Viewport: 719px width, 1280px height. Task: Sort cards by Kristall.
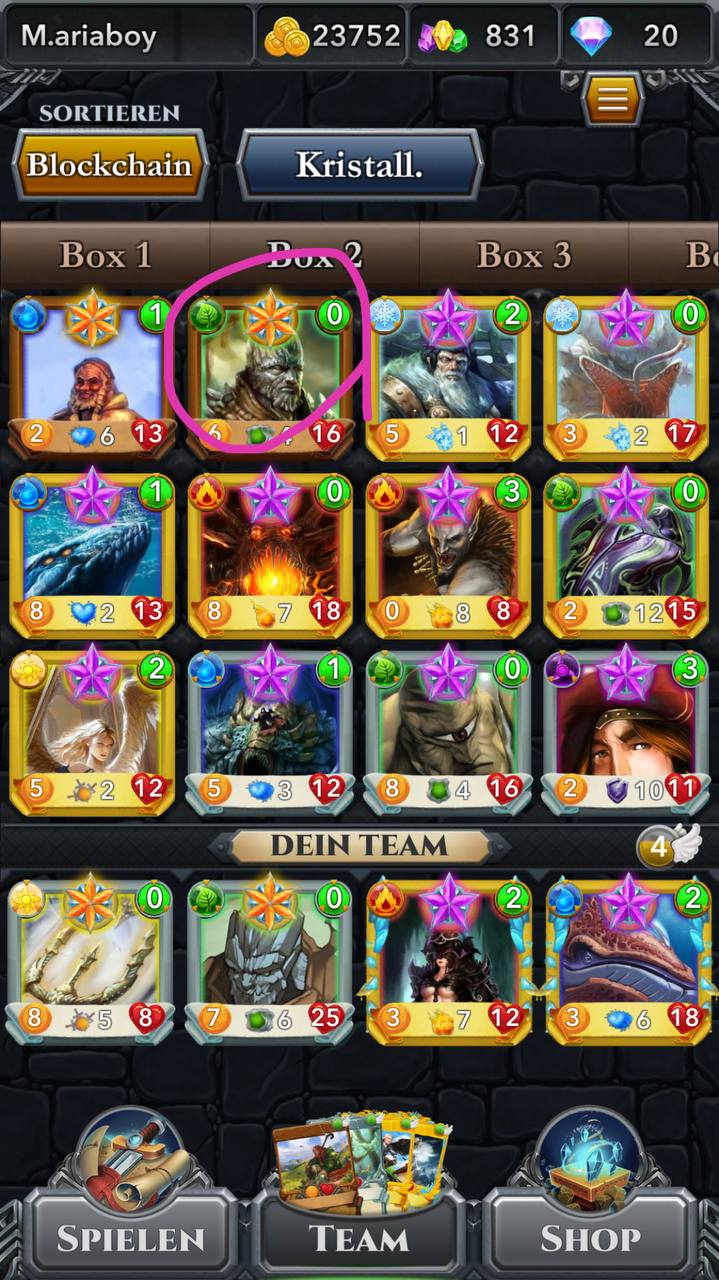click(359, 165)
